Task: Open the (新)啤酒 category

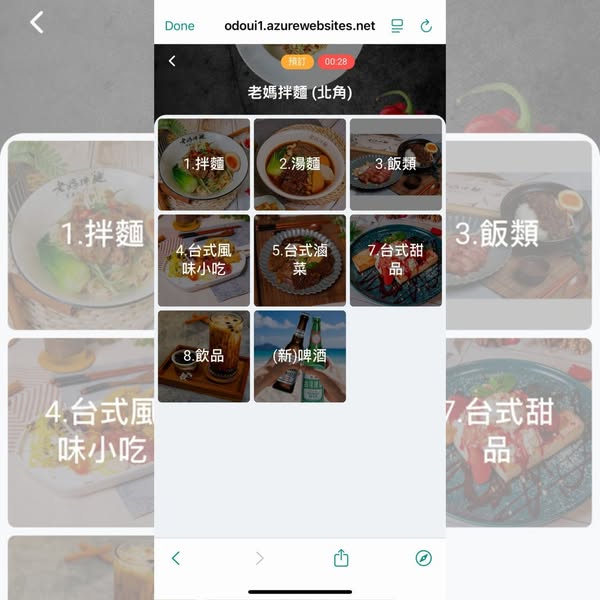Action: [x=300, y=356]
